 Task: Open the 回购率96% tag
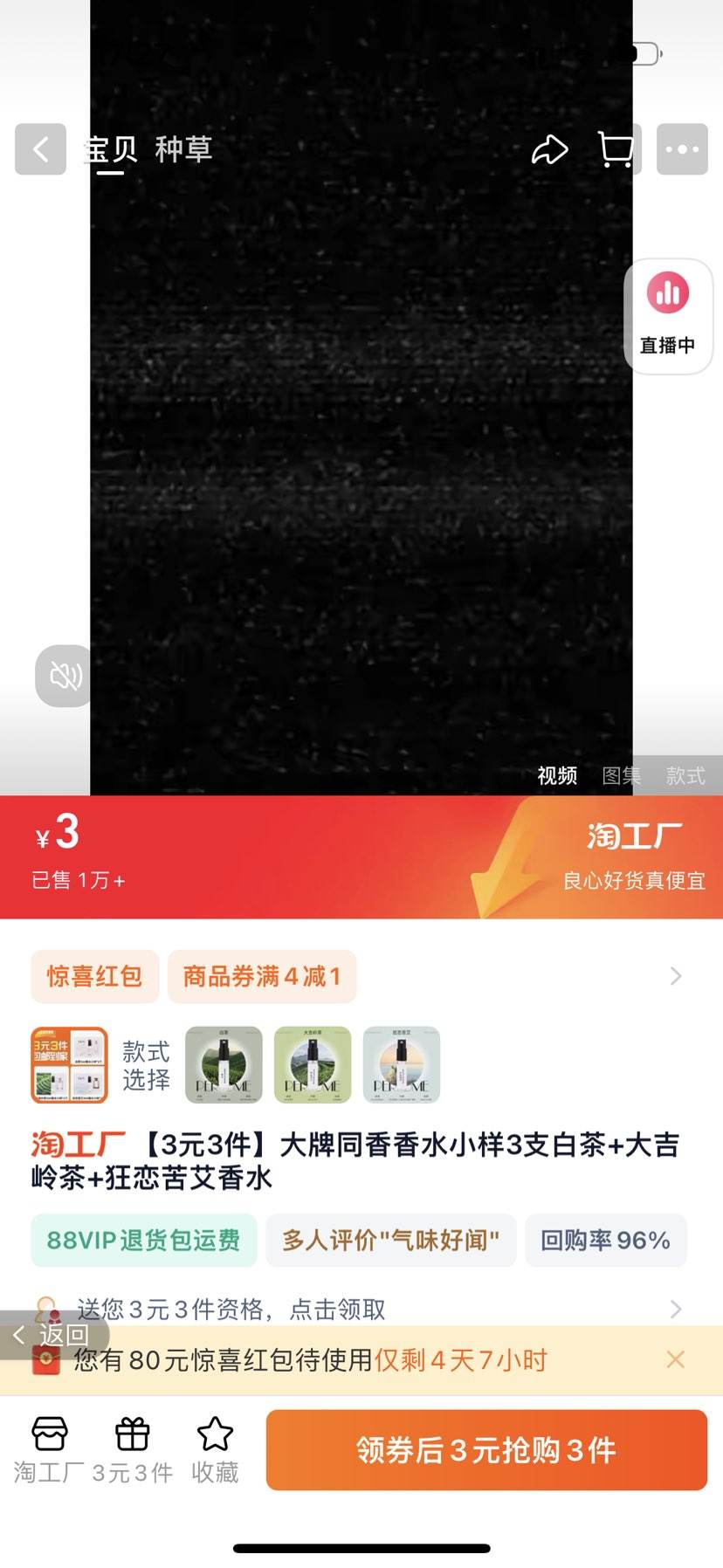(605, 1240)
